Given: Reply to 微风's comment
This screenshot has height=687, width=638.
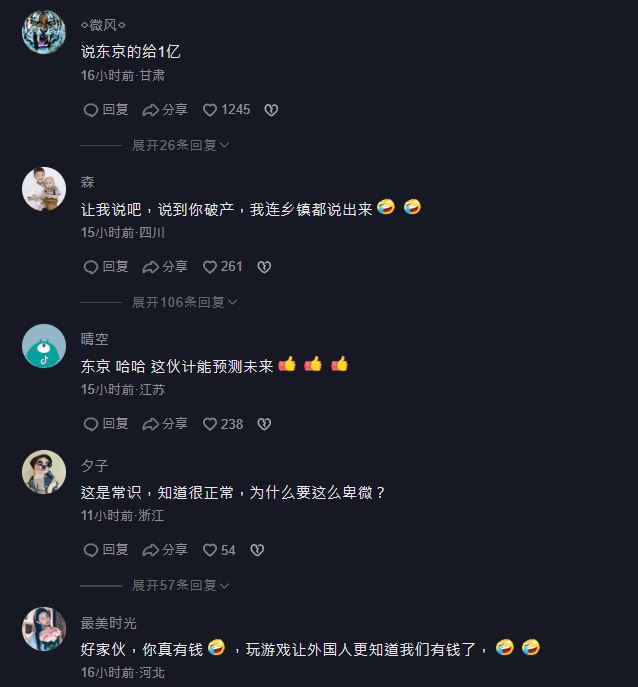Looking at the screenshot, I should [106, 110].
